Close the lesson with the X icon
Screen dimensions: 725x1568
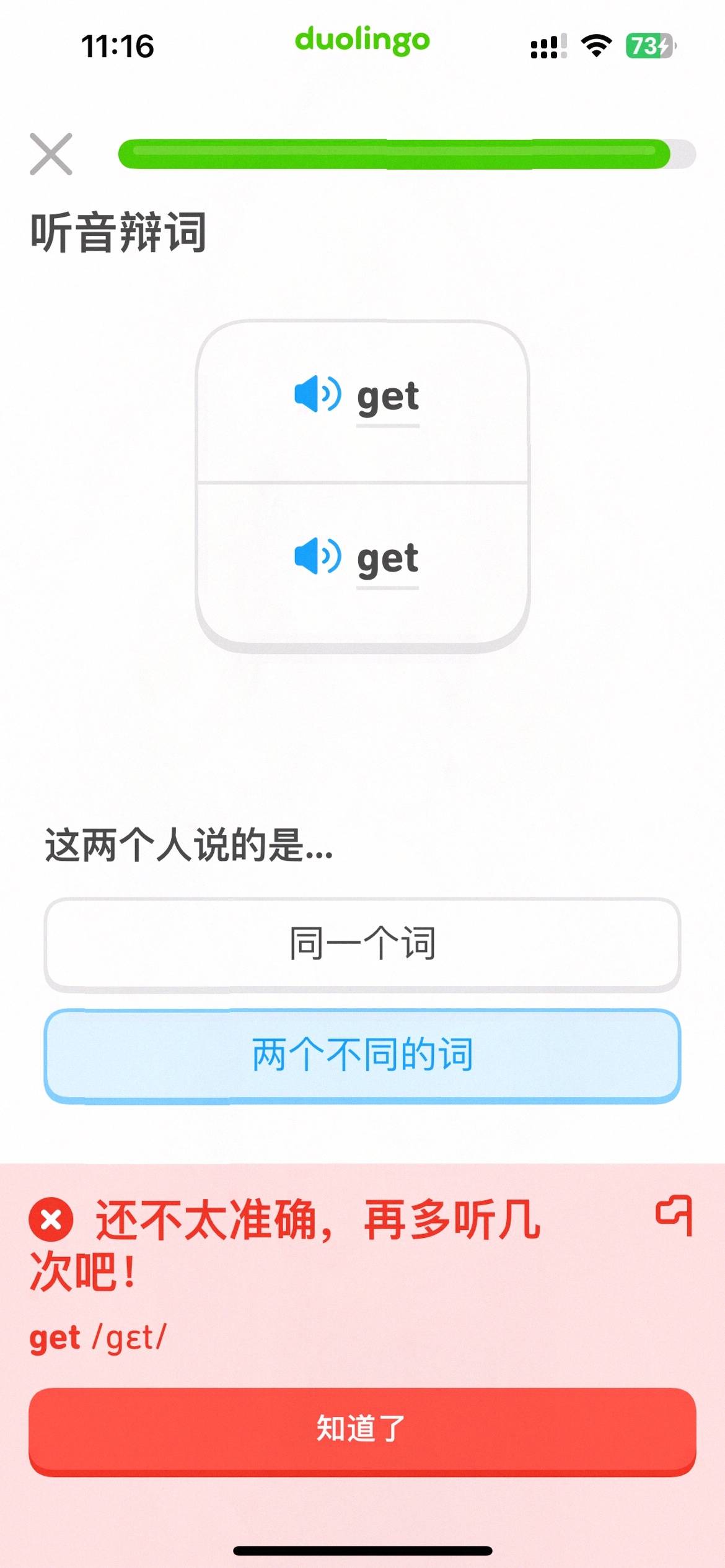(x=51, y=154)
